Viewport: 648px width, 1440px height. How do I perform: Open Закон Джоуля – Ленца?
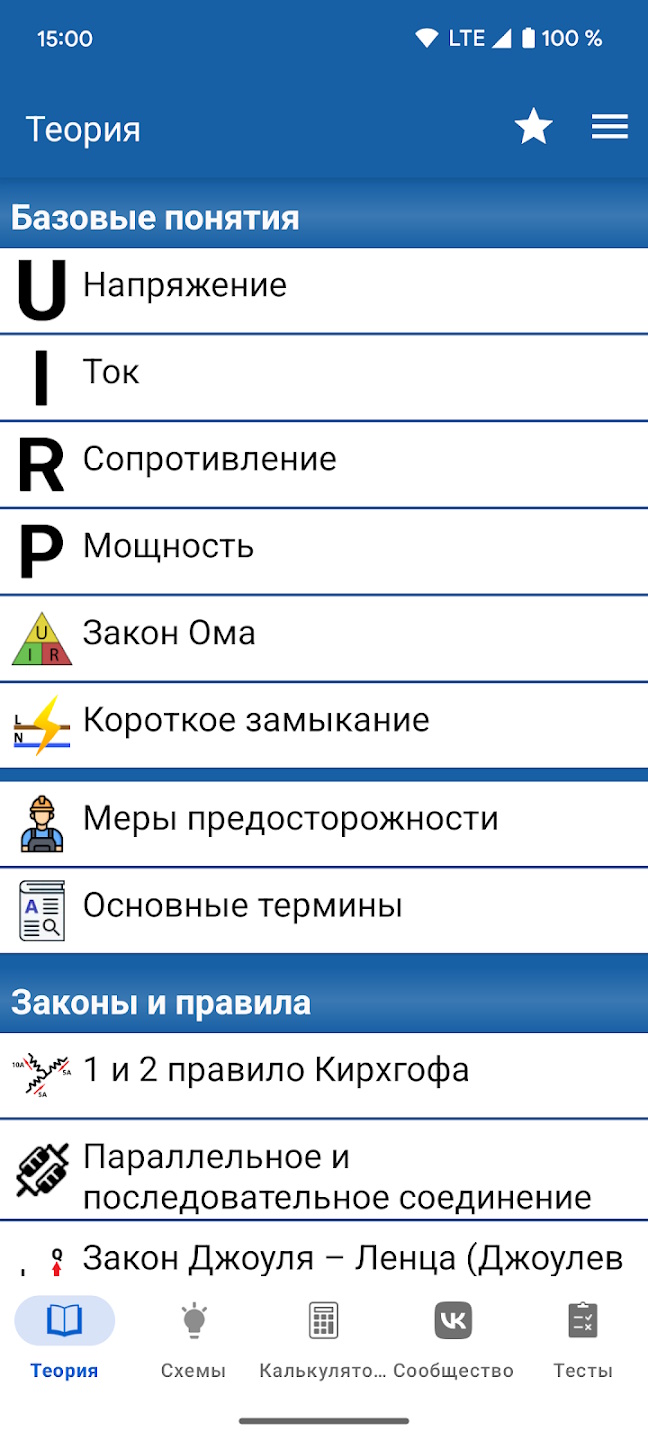click(x=324, y=1258)
